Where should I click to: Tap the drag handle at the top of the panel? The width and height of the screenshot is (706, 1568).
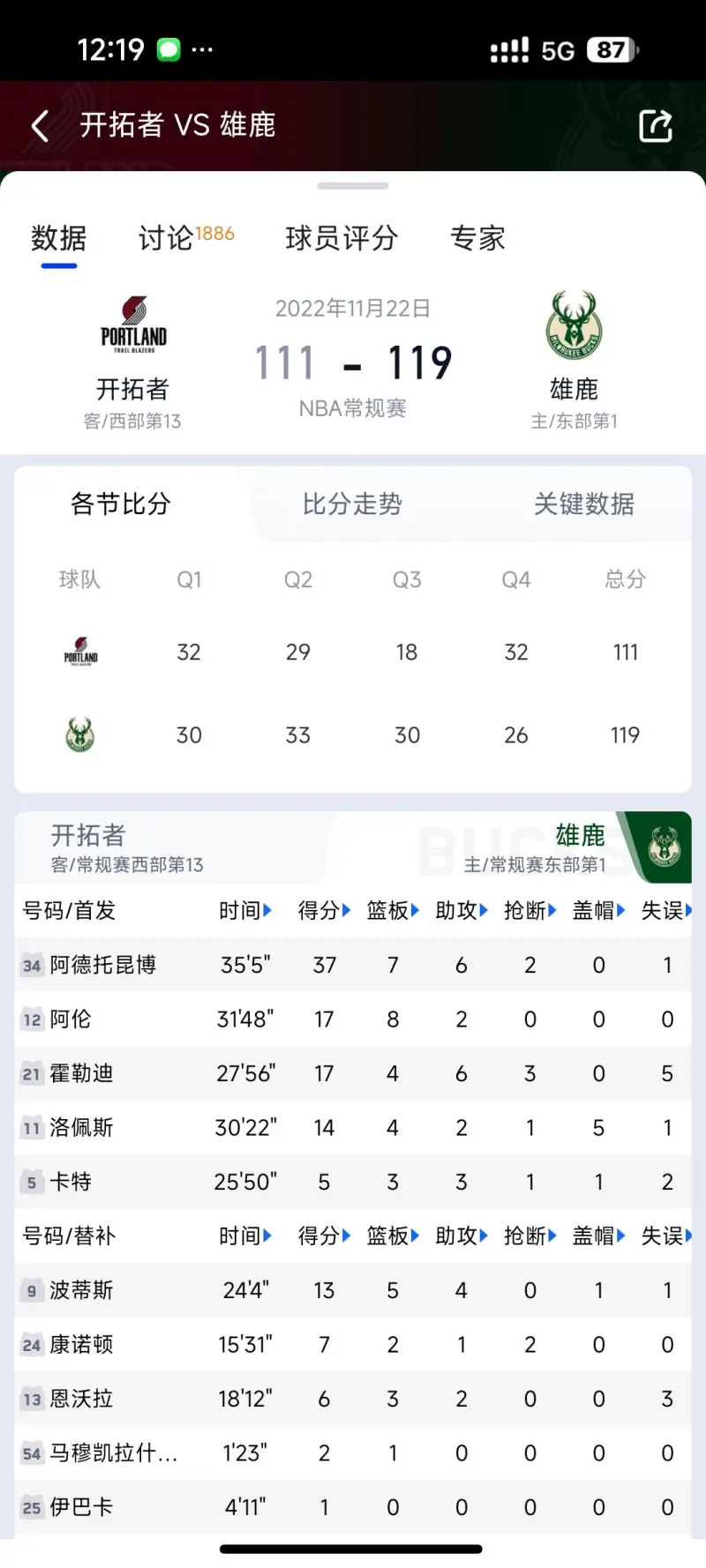click(352, 185)
